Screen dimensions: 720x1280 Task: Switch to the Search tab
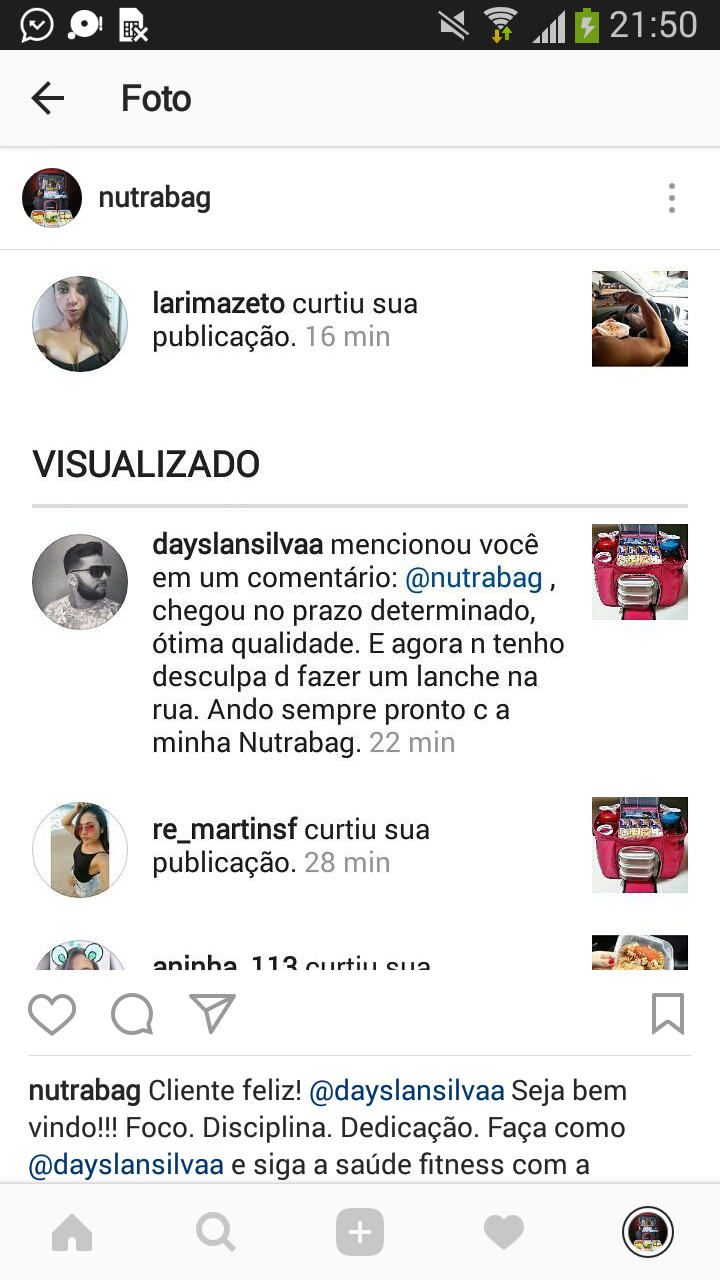(x=216, y=1233)
